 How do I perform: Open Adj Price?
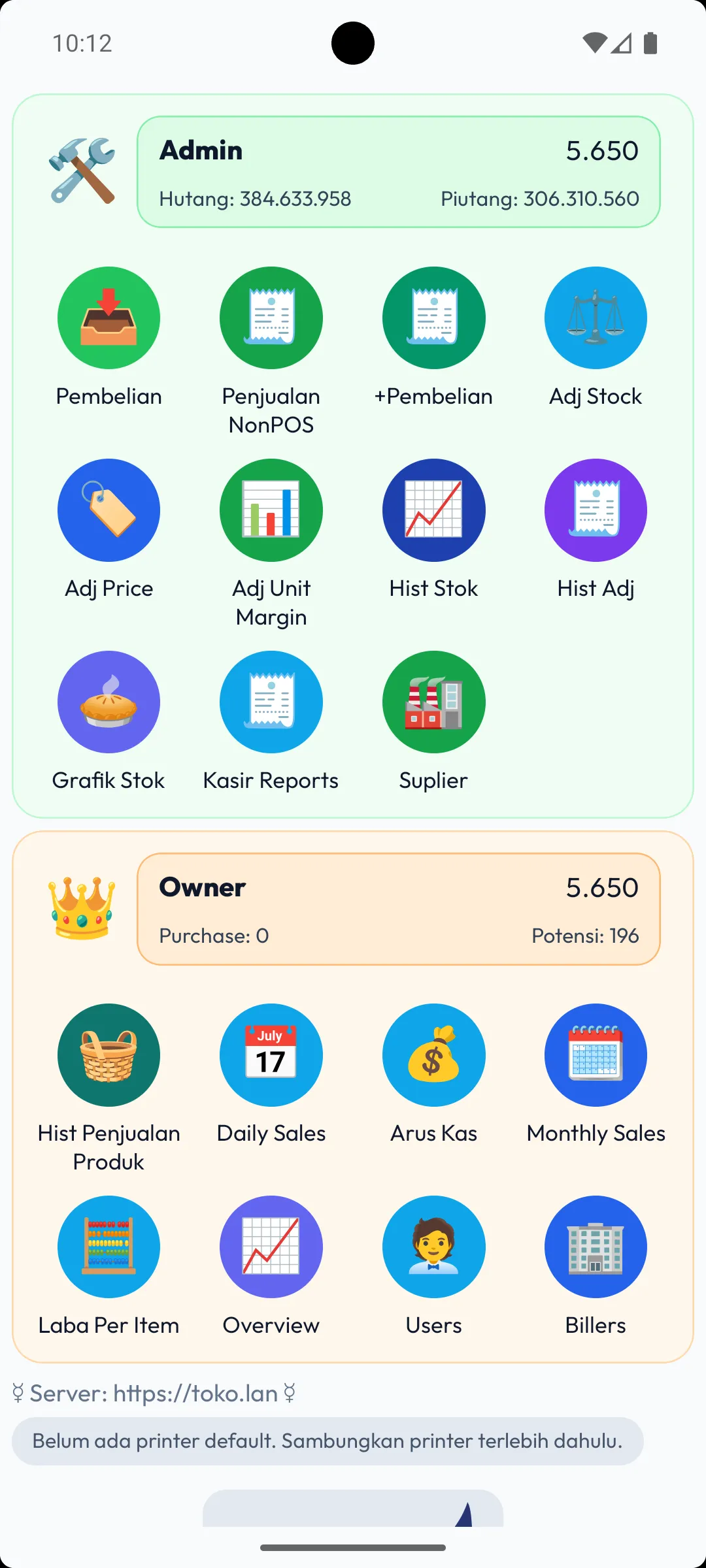pos(109,510)
